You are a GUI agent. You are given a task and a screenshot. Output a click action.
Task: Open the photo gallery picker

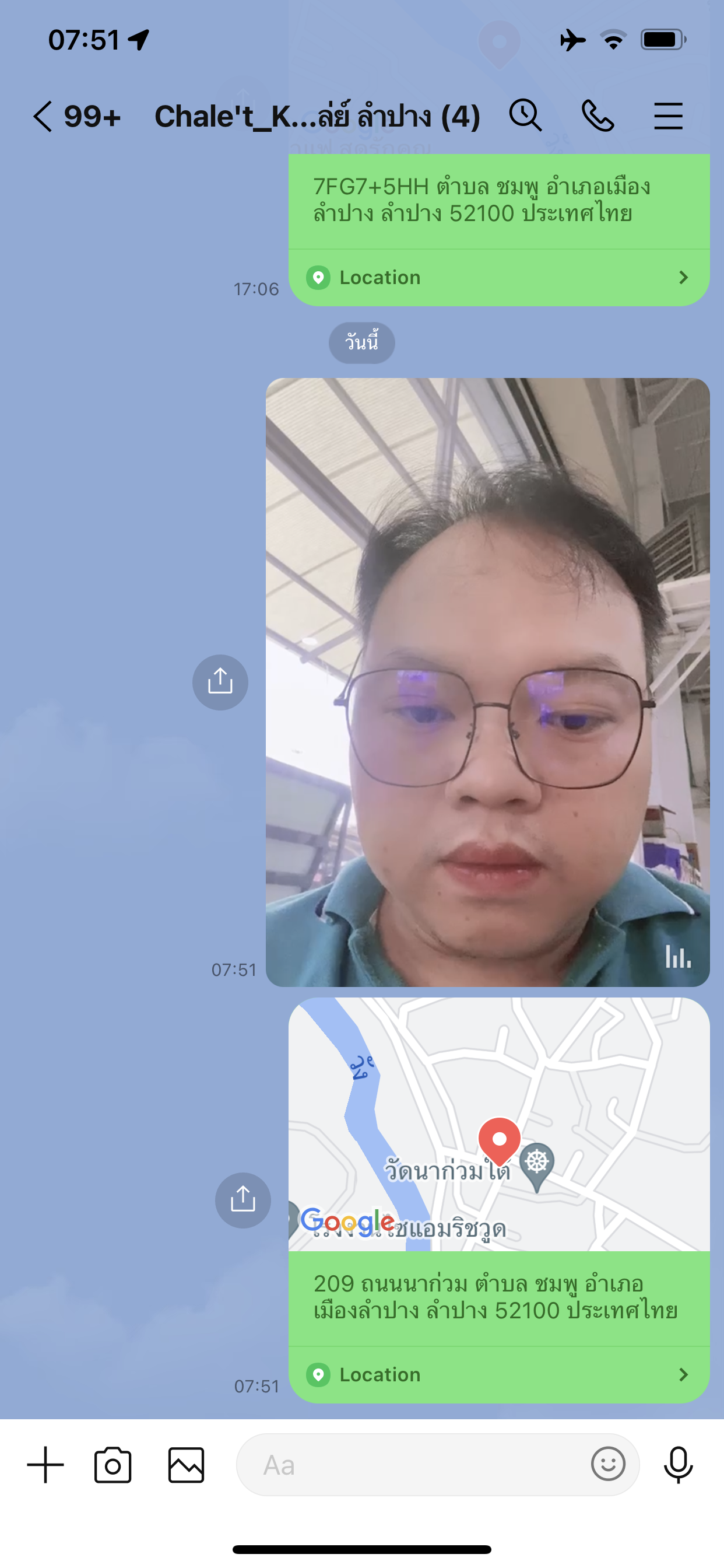click(186, 1465)
